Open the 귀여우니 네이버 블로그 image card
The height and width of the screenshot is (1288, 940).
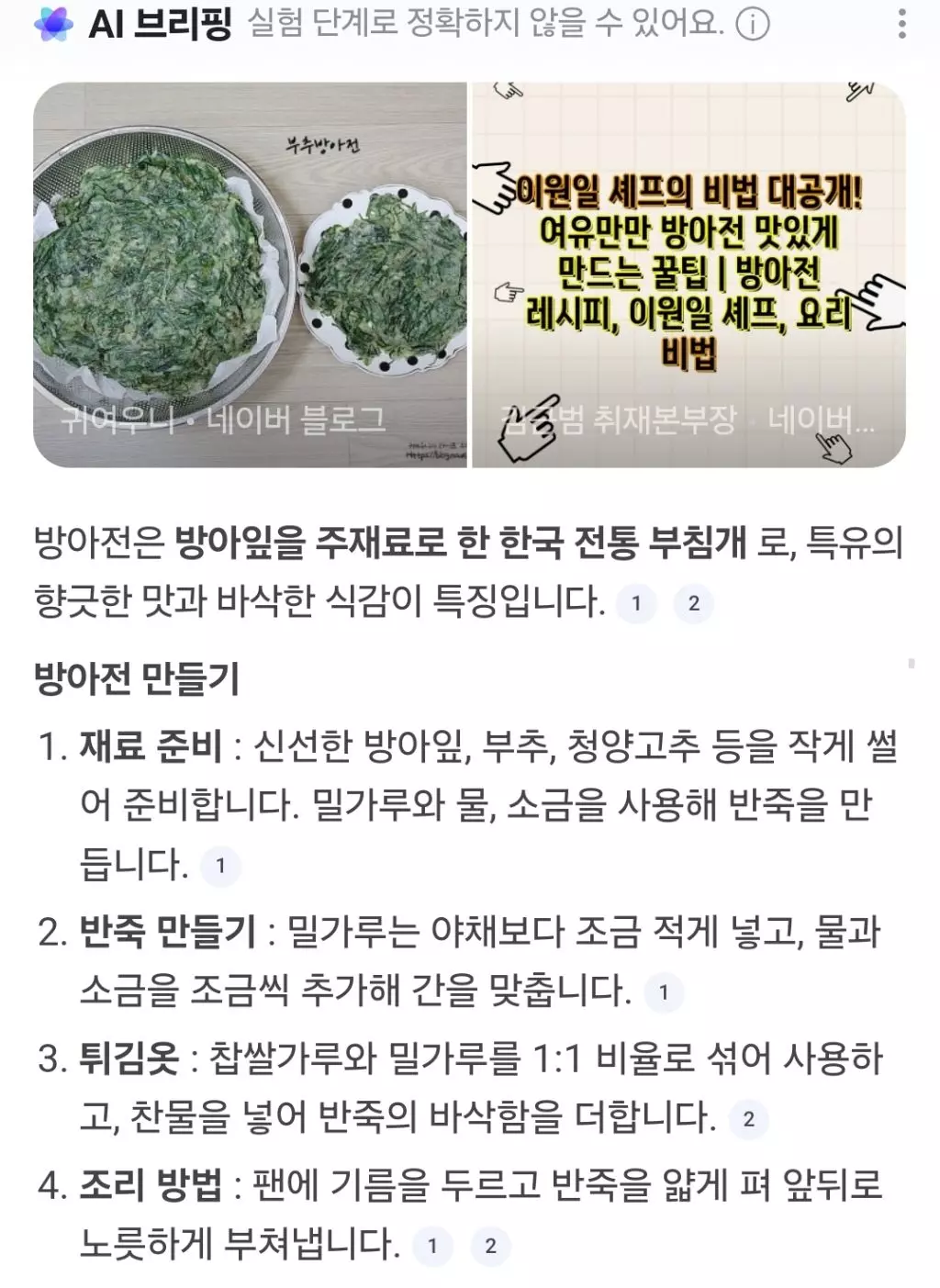point(250,275)
